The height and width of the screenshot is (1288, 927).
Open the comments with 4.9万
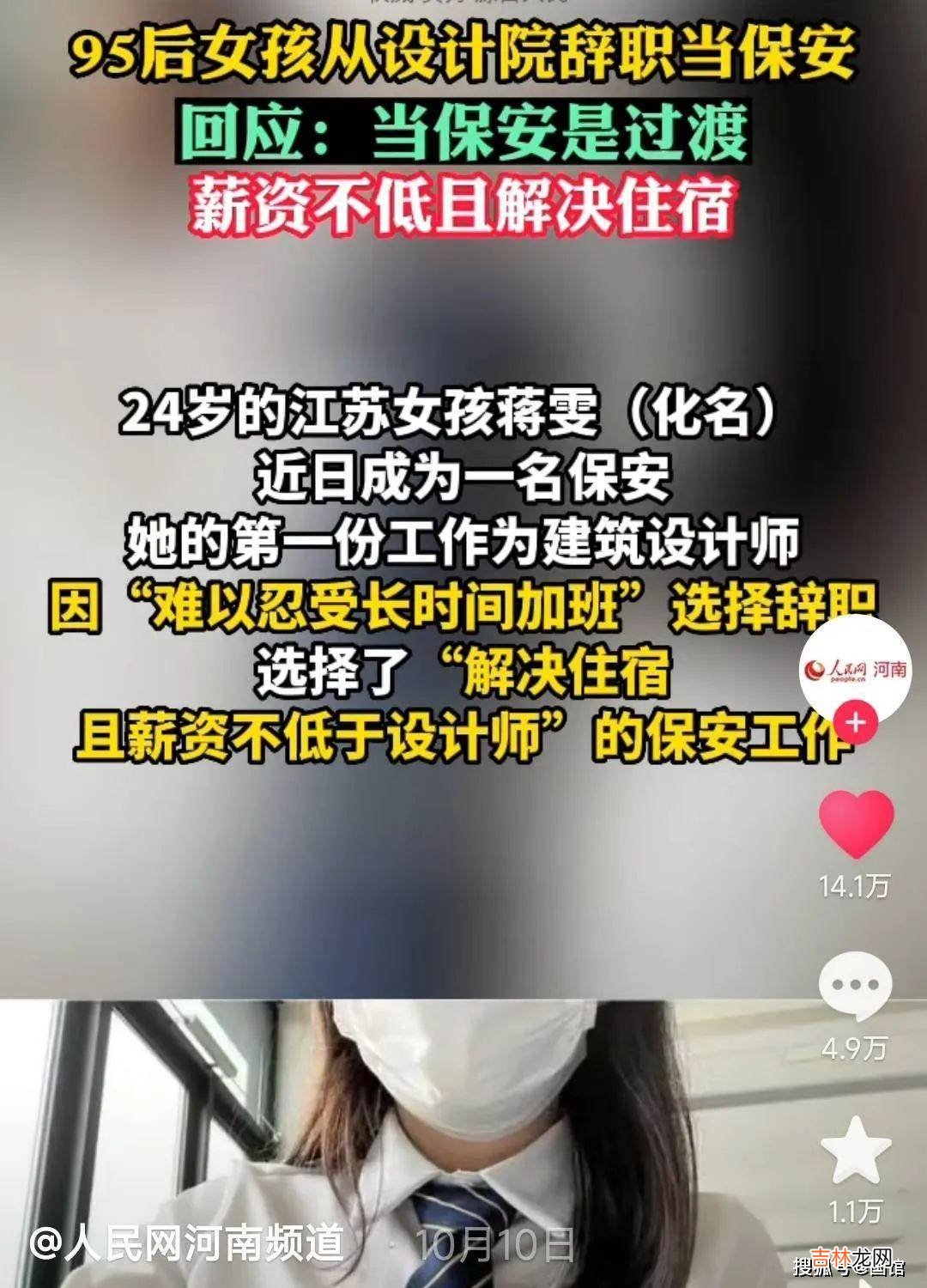click(x=855, y=986)
